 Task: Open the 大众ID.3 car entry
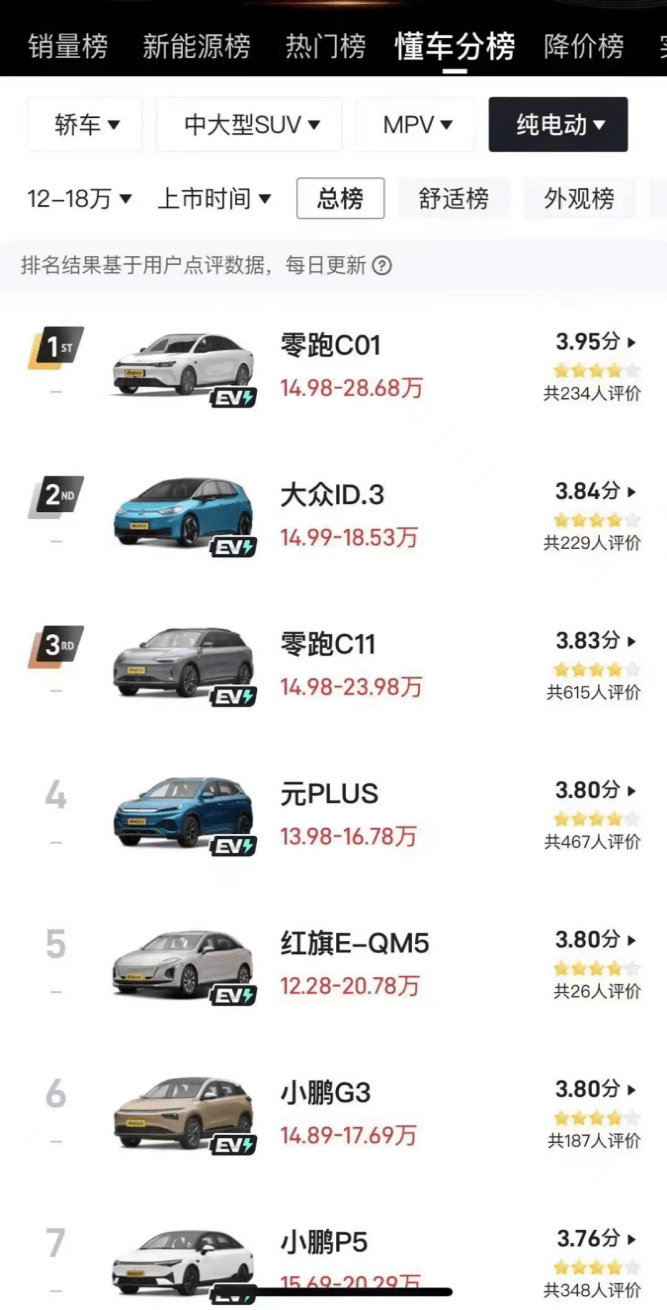click(x=332, y=496)
